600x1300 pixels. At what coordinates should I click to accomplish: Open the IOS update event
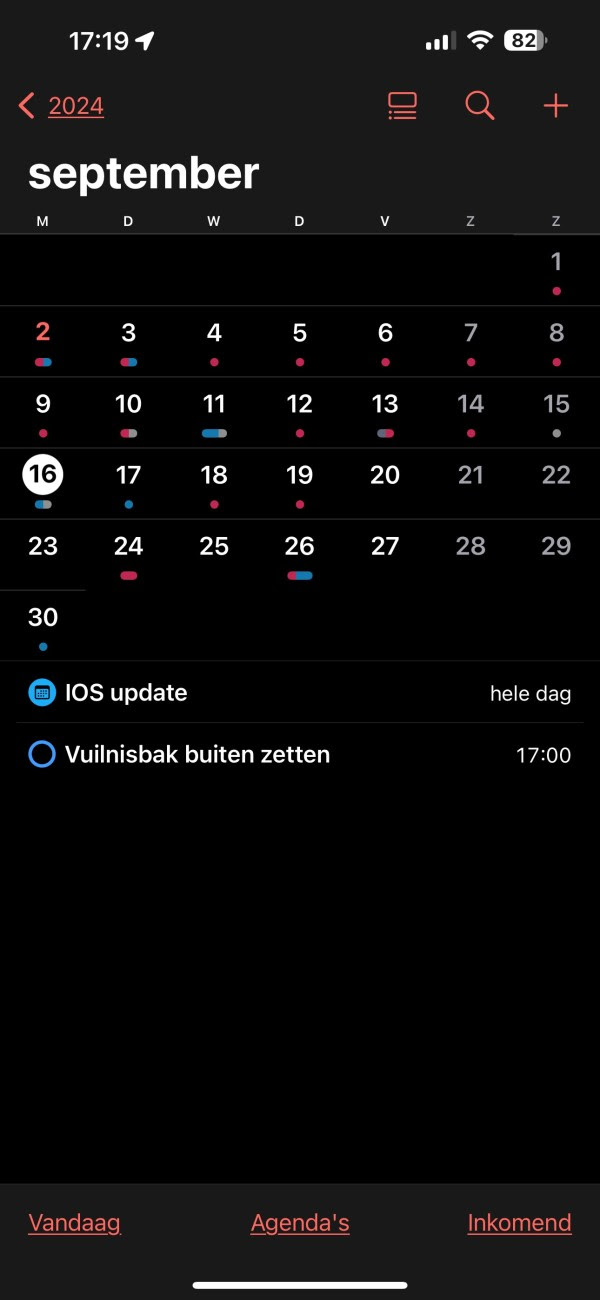tap(126, 693)
